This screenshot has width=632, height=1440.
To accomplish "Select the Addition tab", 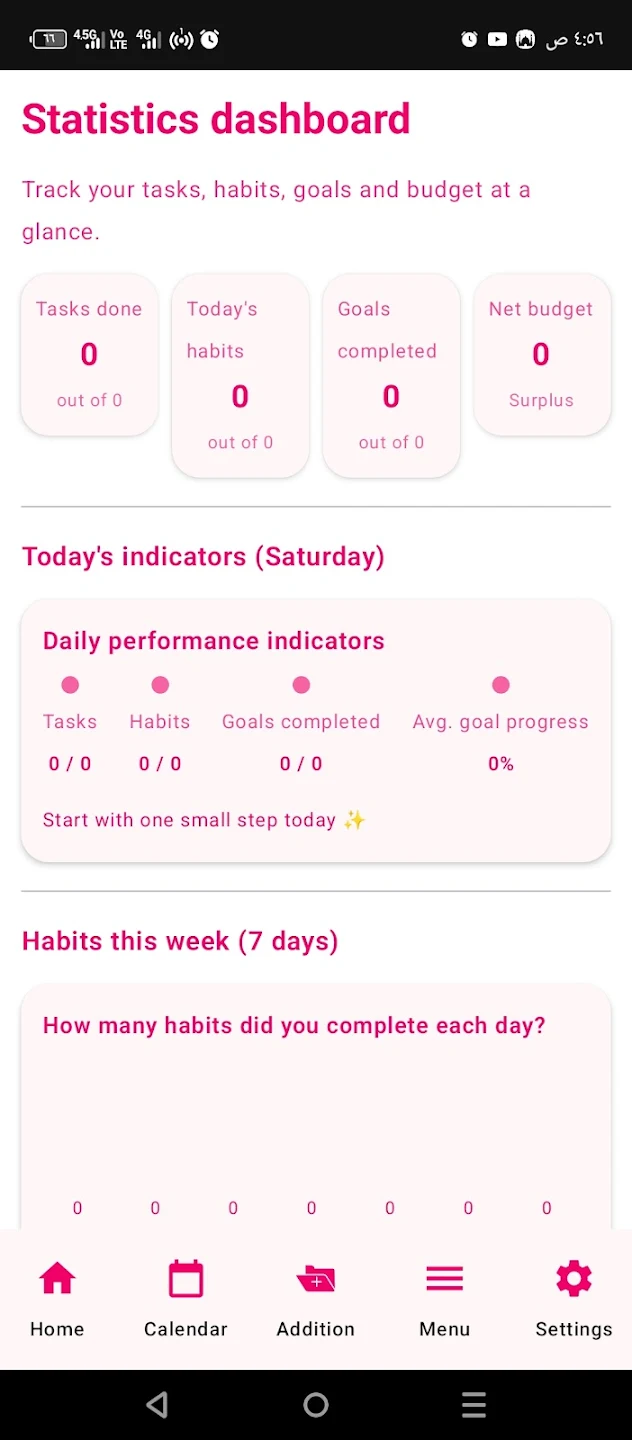I will [316, 1298].
